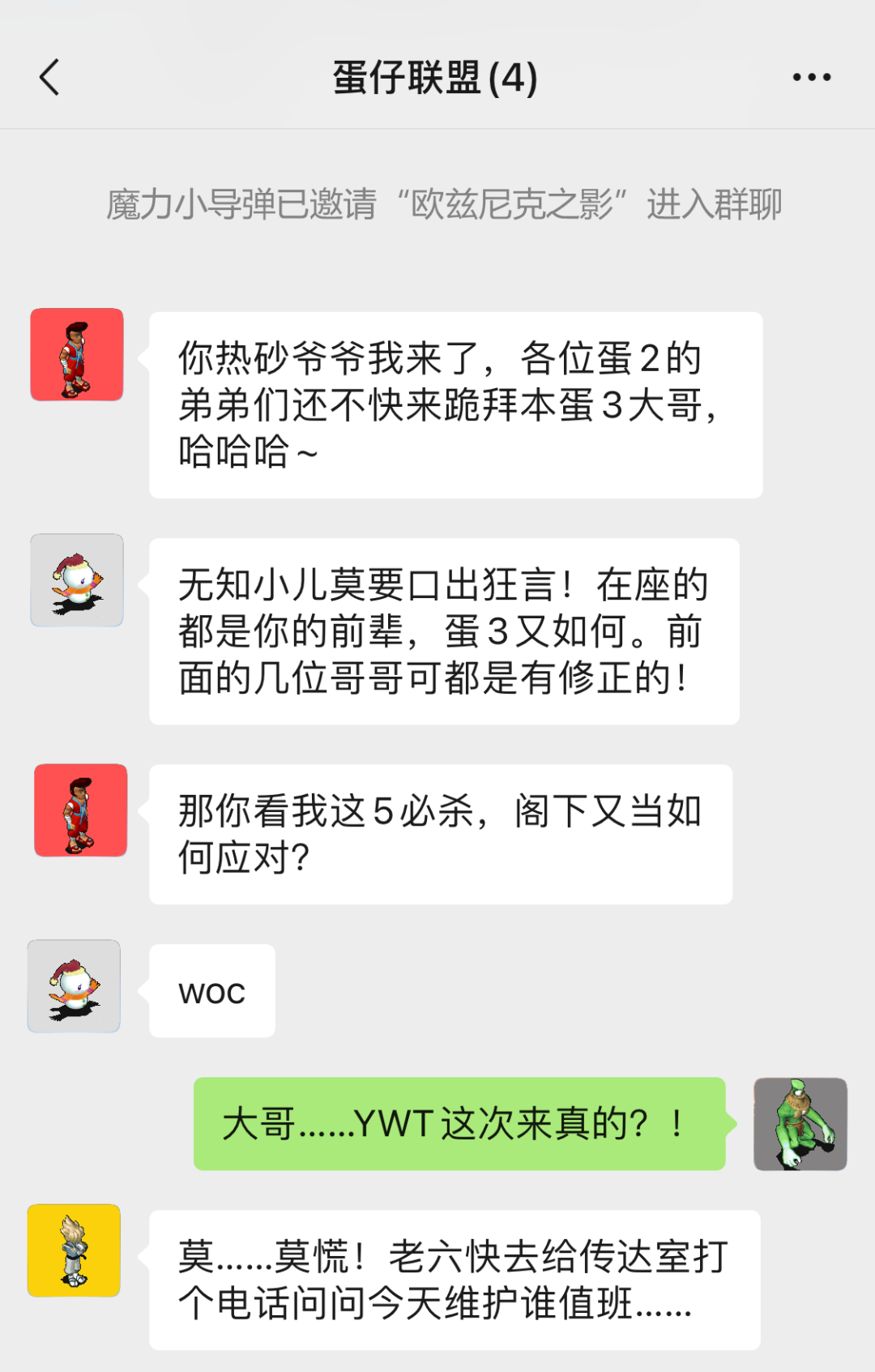
Task: Open my own avatar beside the green bubble
Action: click(800, 1124)
